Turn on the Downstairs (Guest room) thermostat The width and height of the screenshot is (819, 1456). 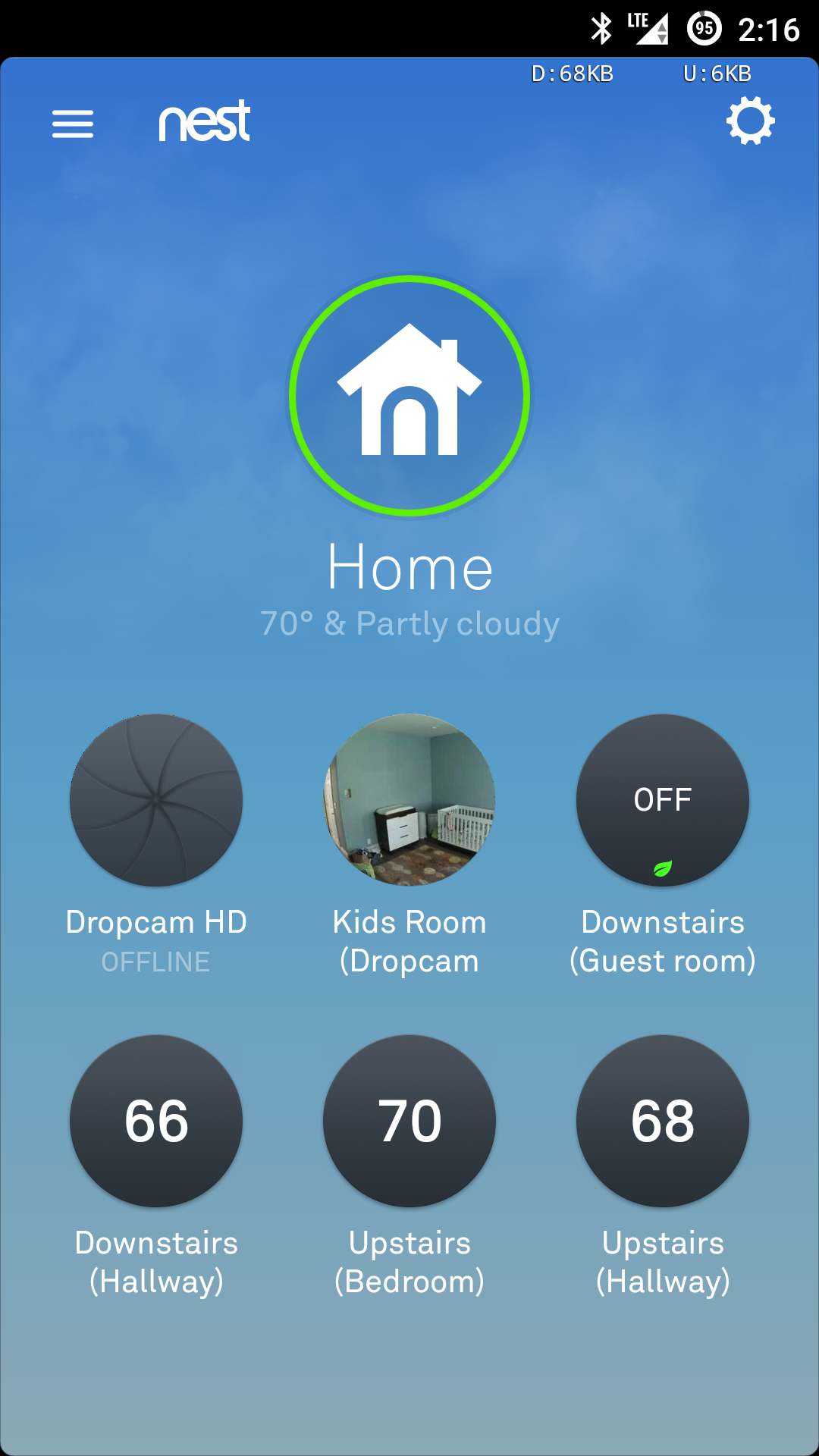[x=661, y=800]
